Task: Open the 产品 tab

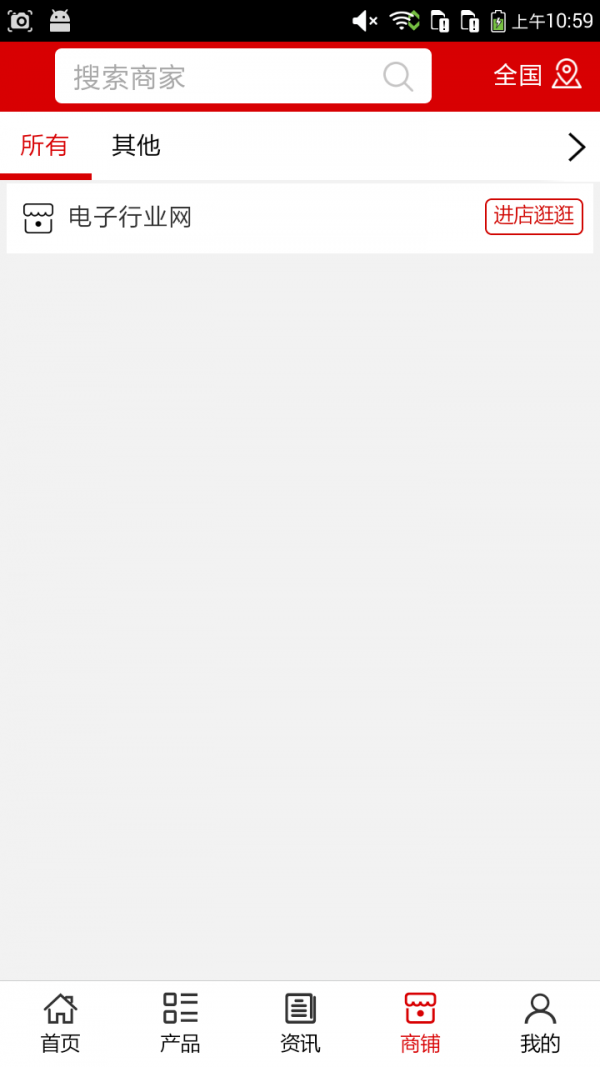Action: [x=180, y=1023]
